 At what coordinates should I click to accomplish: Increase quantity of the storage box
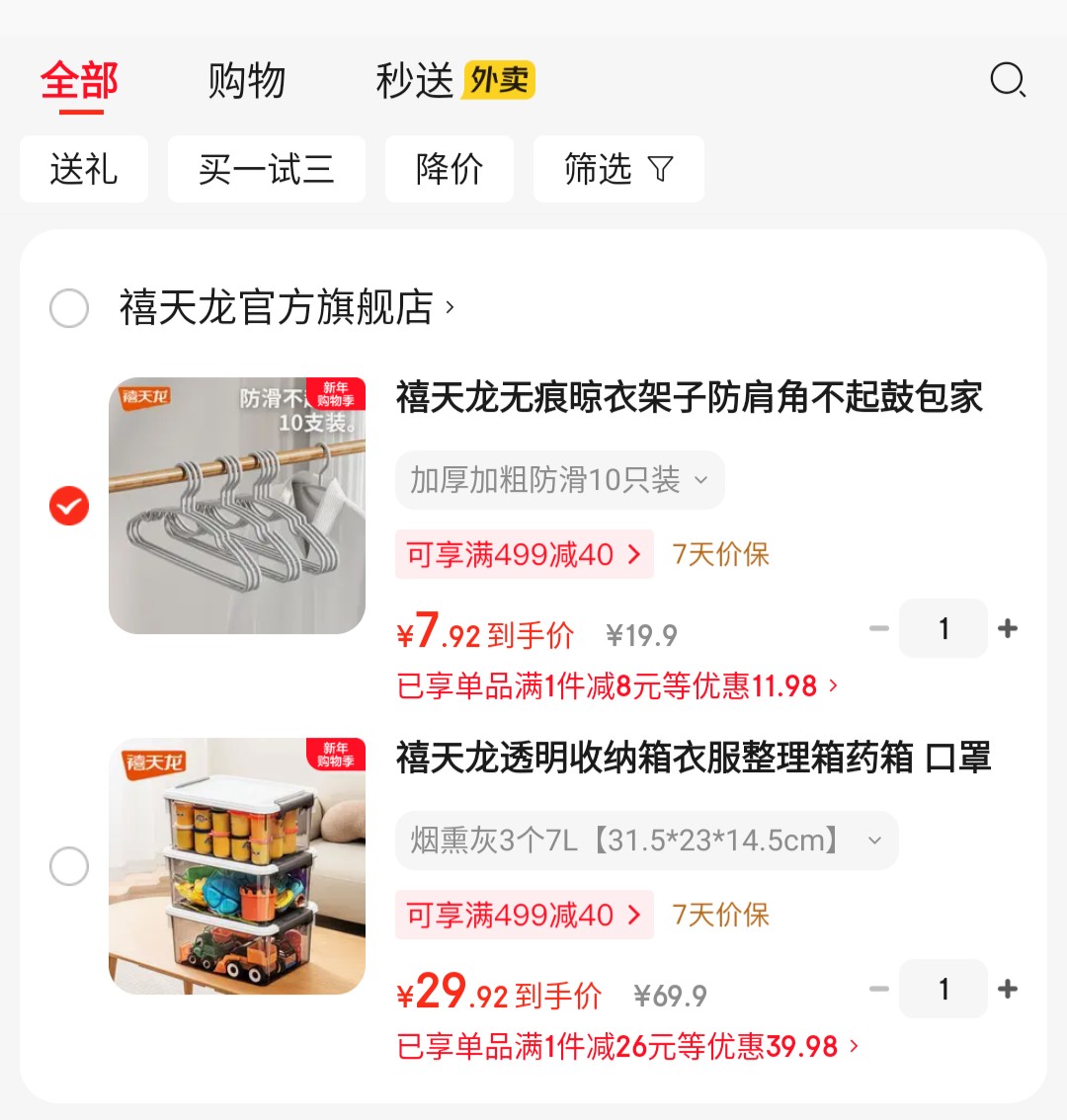[x=1008, y=989]
